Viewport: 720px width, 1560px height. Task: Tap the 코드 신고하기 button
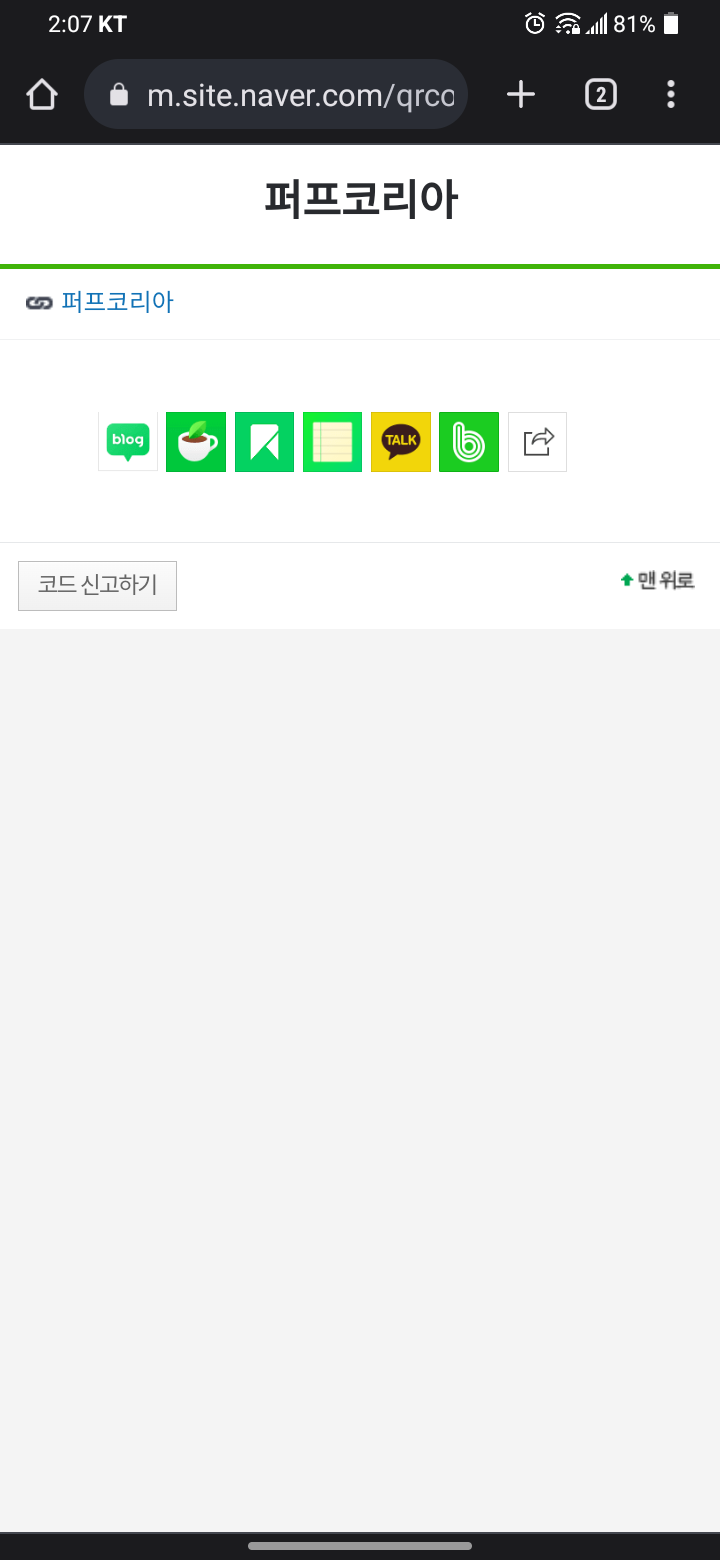click(98, 586)
